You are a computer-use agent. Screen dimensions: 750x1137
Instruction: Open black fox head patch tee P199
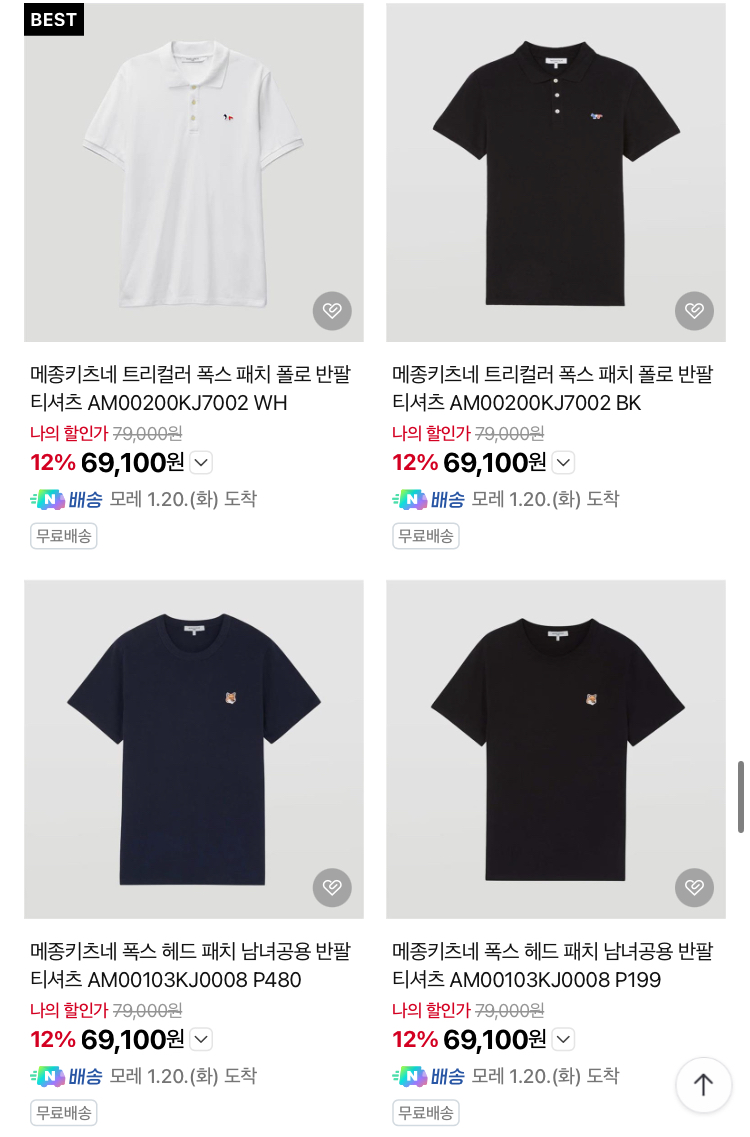[x=556, y=749]
